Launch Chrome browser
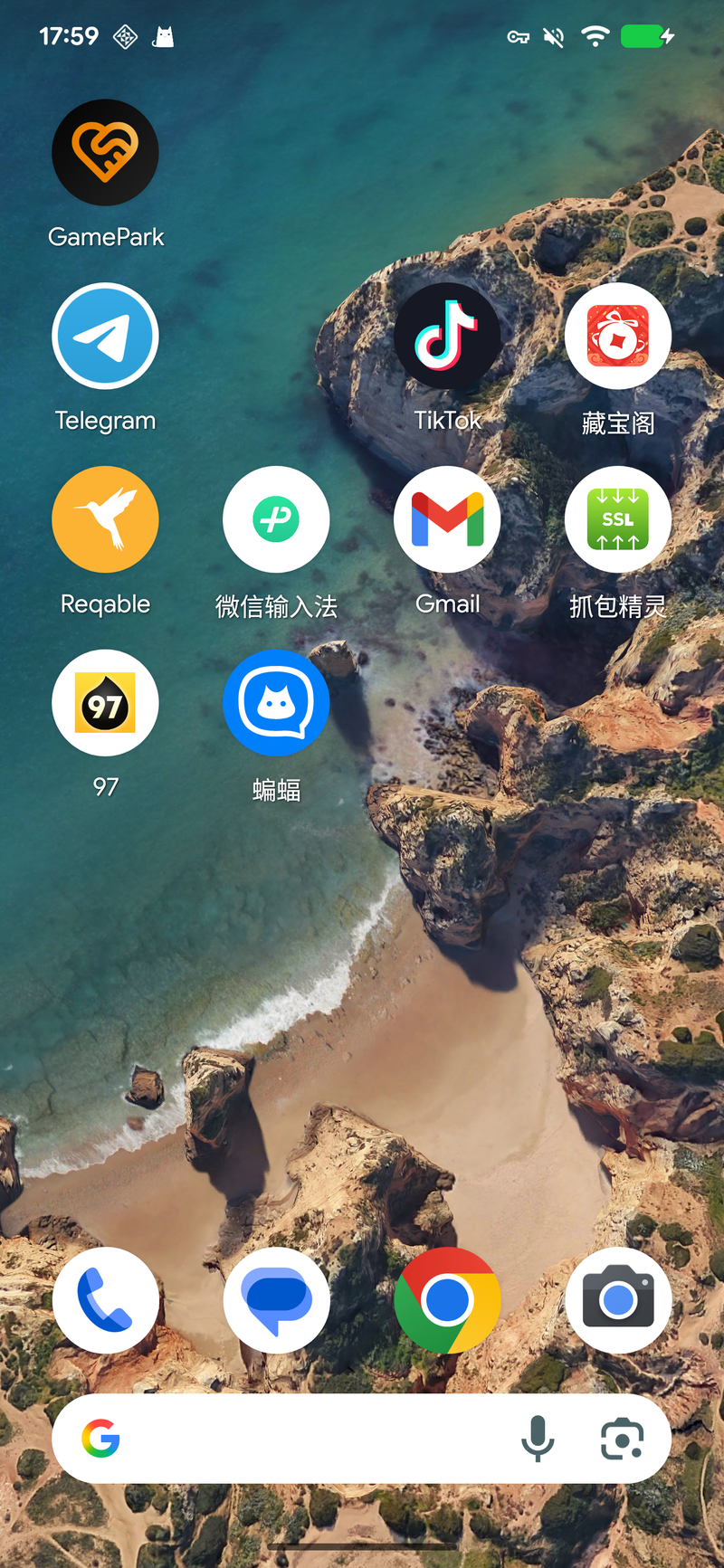The image size is (724, 1568). 447,1300
